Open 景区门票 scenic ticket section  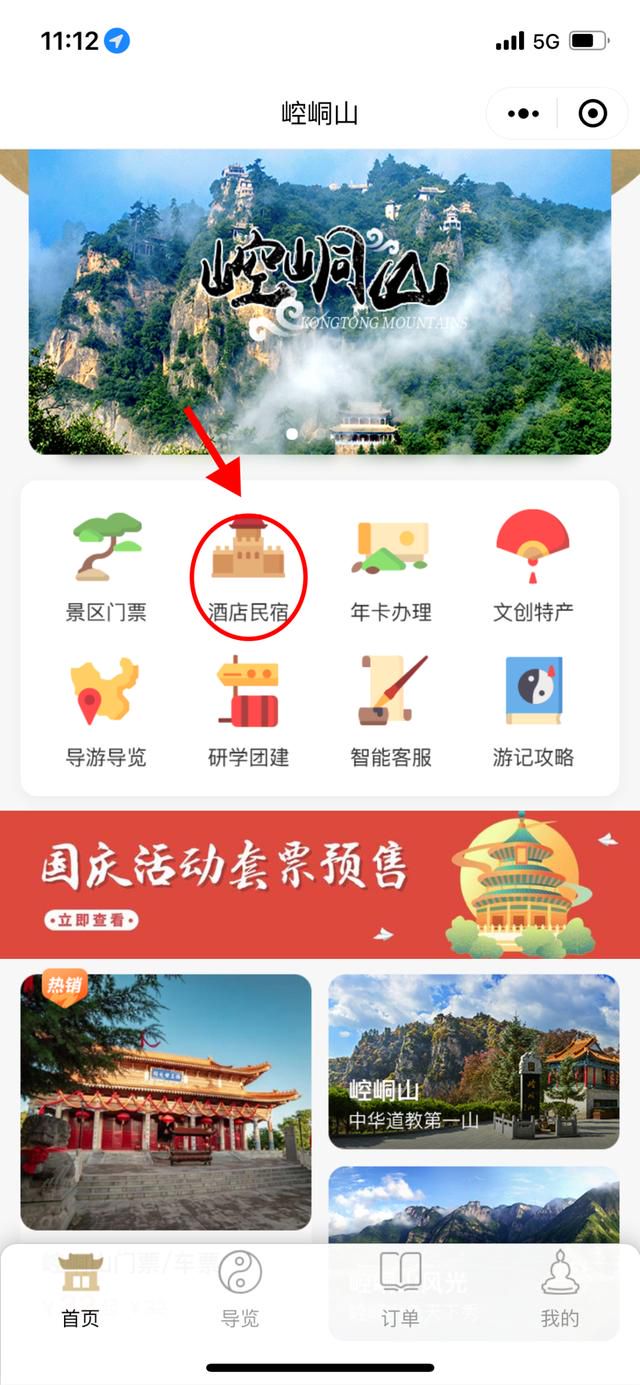point(106,567)
